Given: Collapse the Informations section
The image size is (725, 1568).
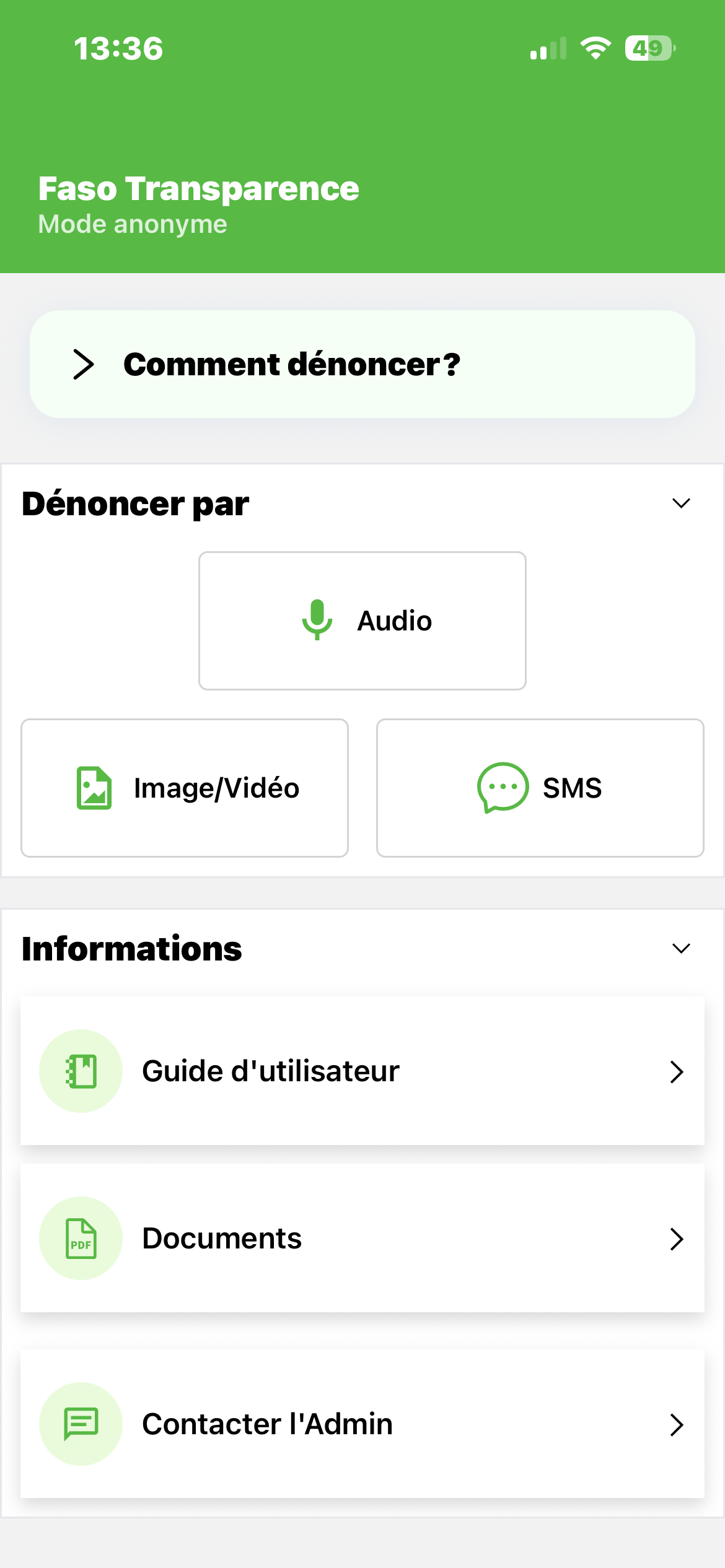Looking at the screenshot, I should [x=681, y=949].
